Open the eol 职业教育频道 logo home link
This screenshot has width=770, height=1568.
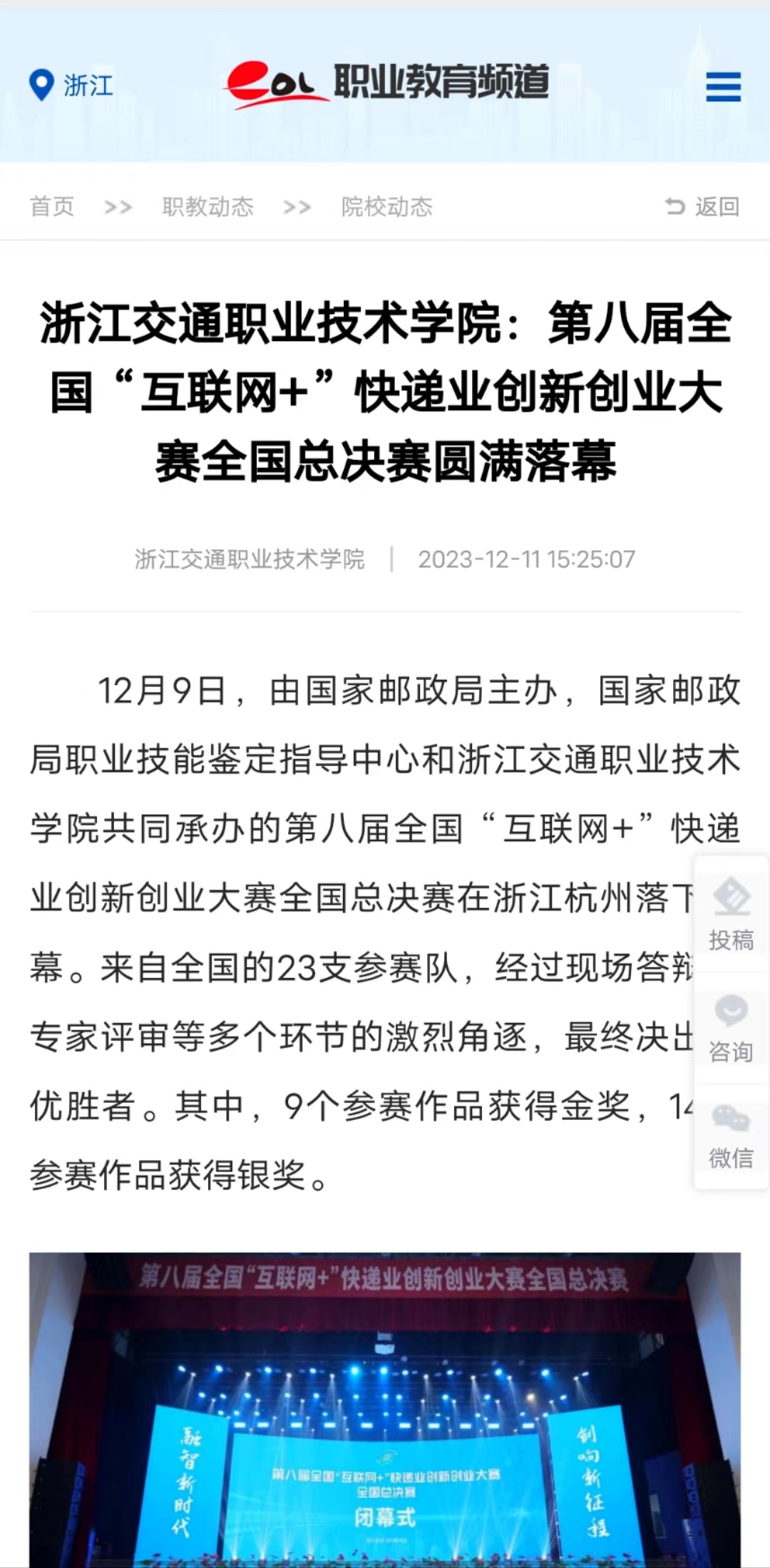click(386, 83)
